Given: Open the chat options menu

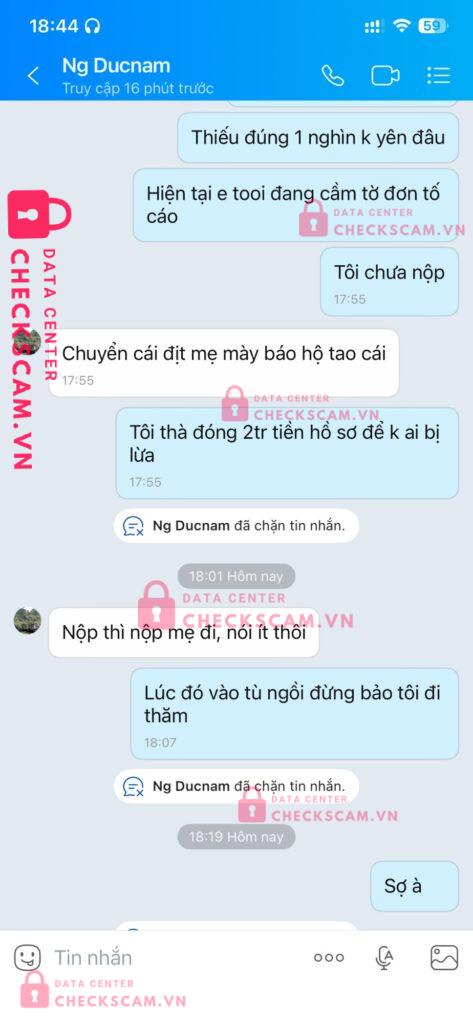Looking at the screenshot, I should (x=438, y=76).
